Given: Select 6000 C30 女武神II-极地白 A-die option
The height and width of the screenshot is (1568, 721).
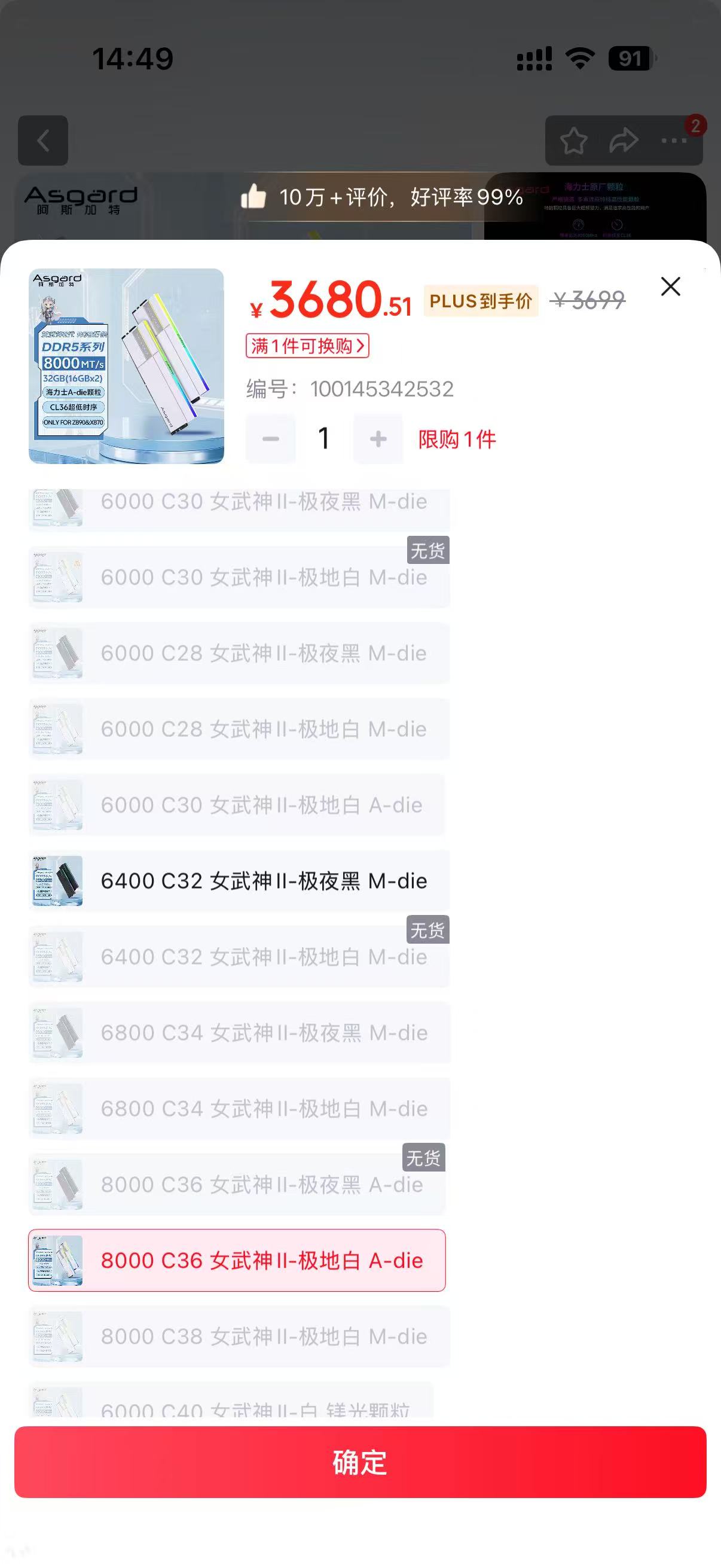Looking at the screenshot, I should pos(237,805).
